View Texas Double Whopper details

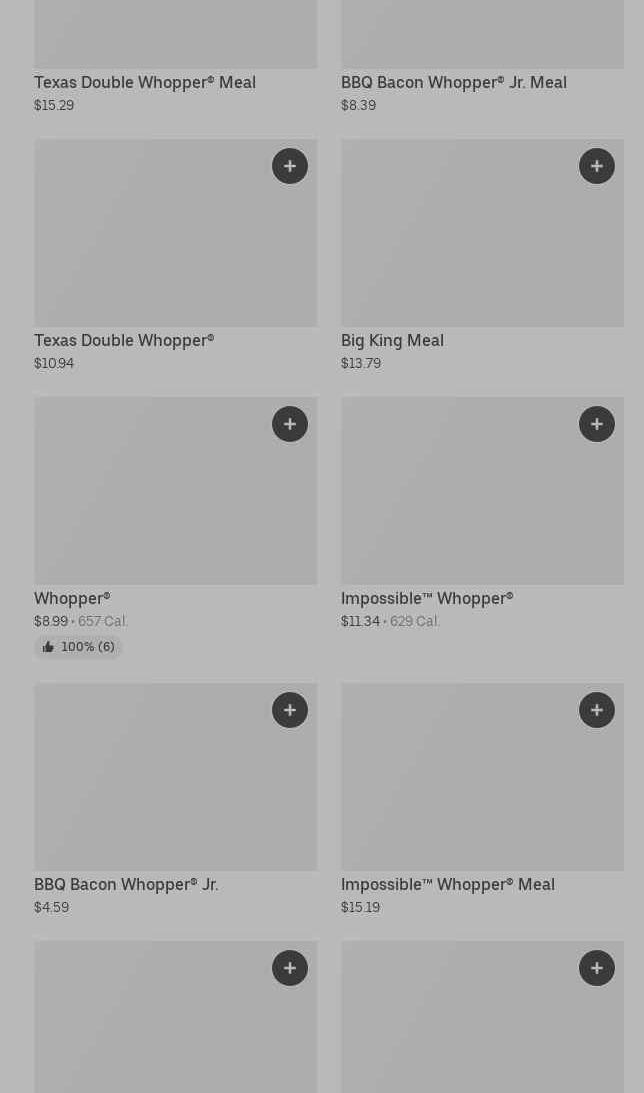[x=124, y=340]
